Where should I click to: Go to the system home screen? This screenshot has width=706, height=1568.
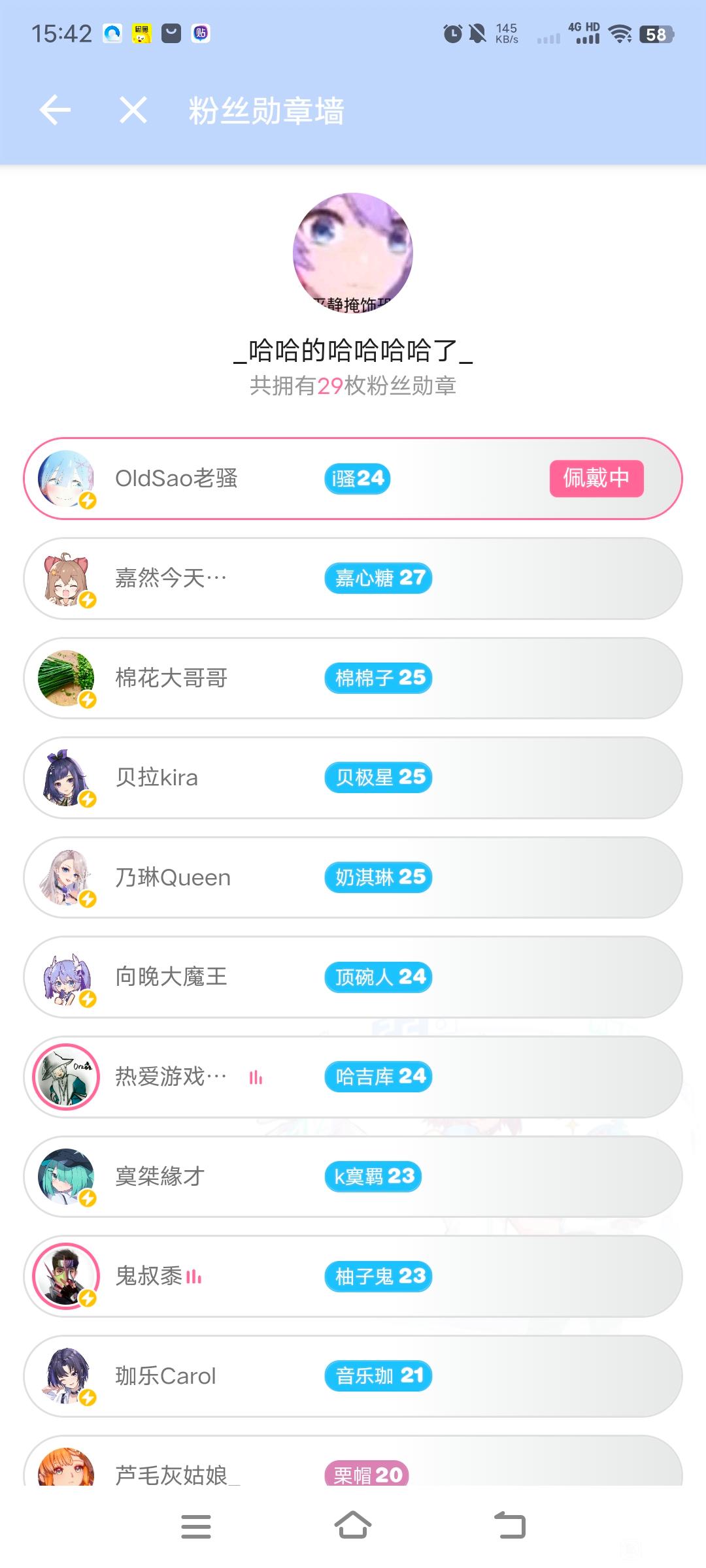(x=353, y=1526)
